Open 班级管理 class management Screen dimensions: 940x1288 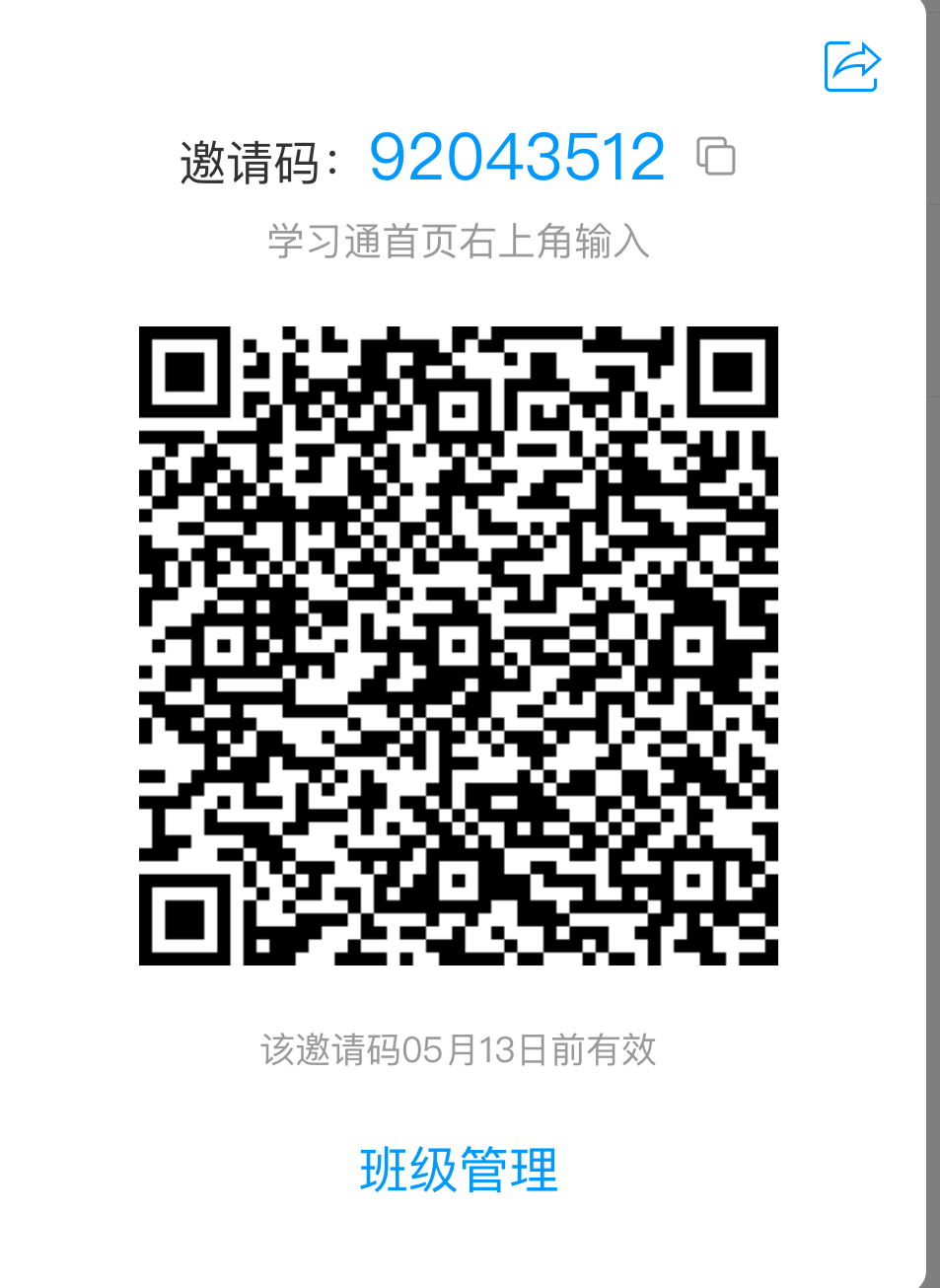tap(459, 1170)
